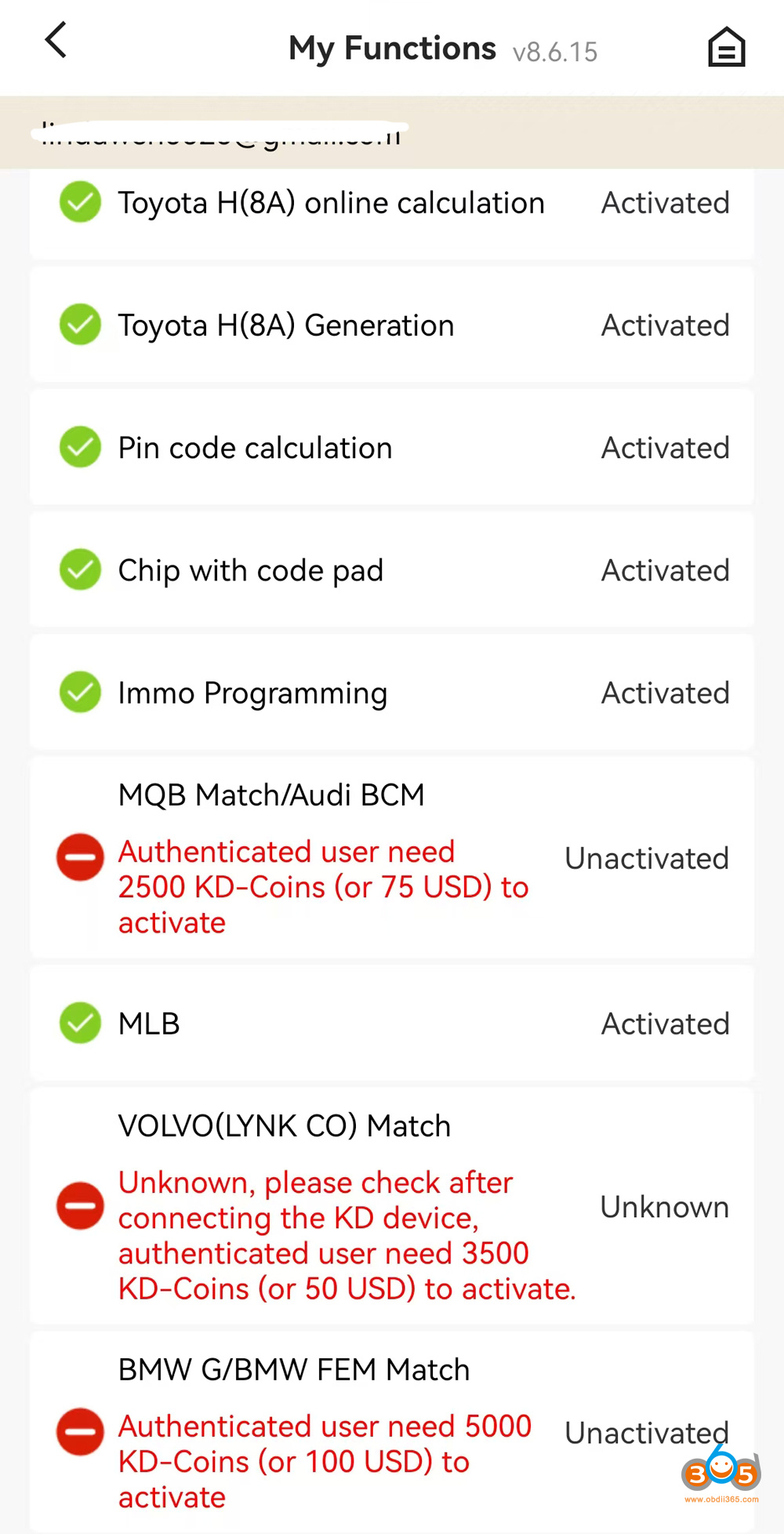This screenshot has height=1534, width=784.
Task: Open BMW G/BMW FEM Match row
Action: 391,1431
